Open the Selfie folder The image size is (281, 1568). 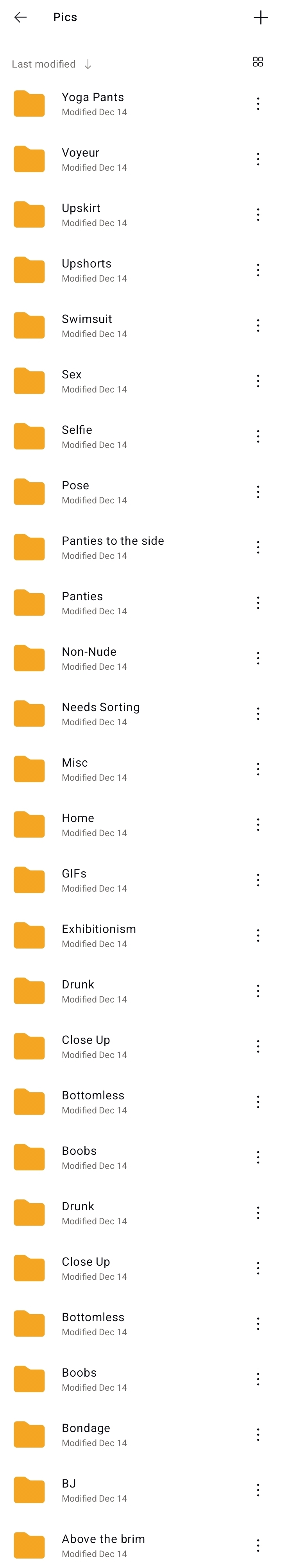tap(77, 437)
